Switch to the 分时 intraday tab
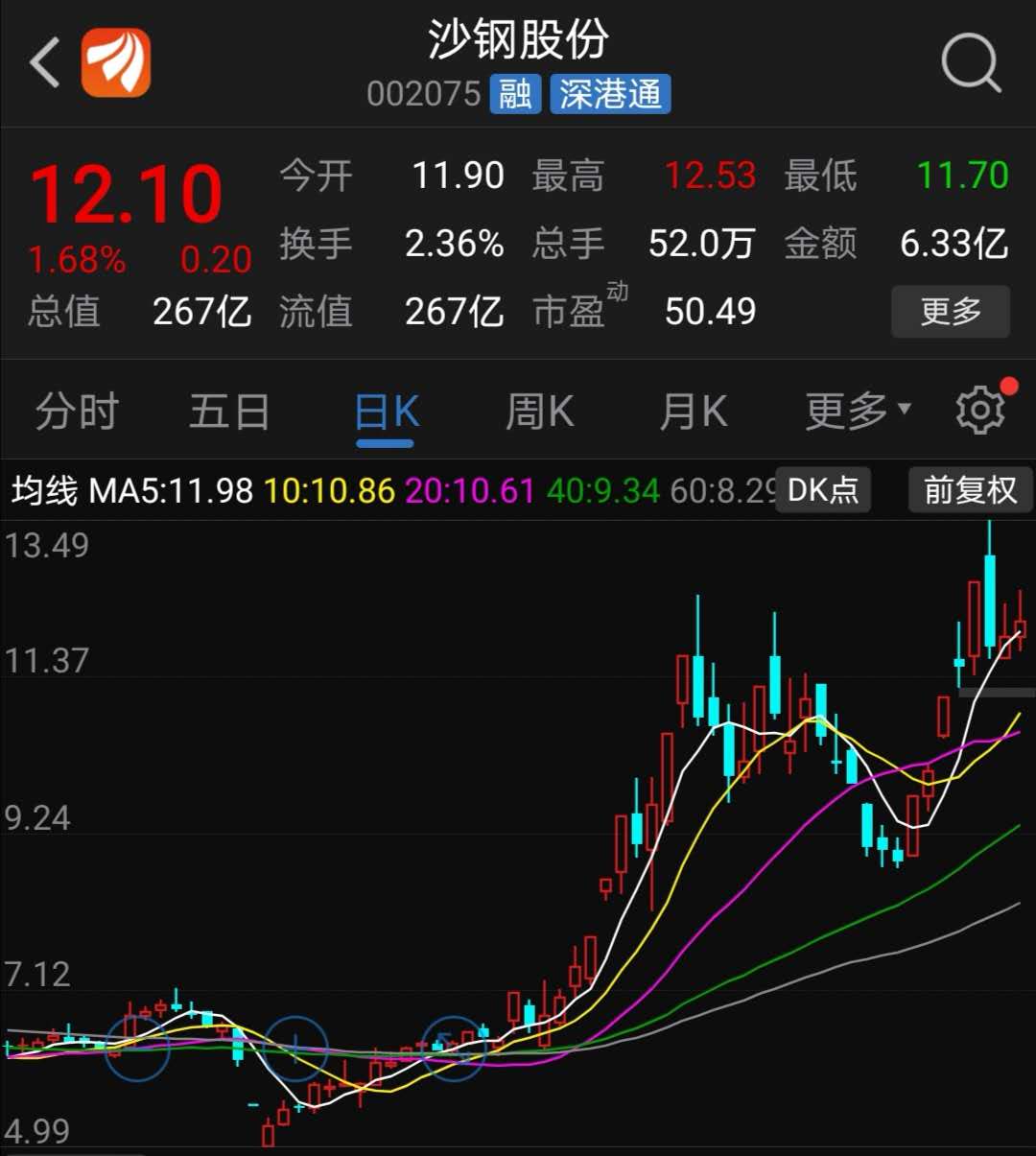 click(77, 409)
